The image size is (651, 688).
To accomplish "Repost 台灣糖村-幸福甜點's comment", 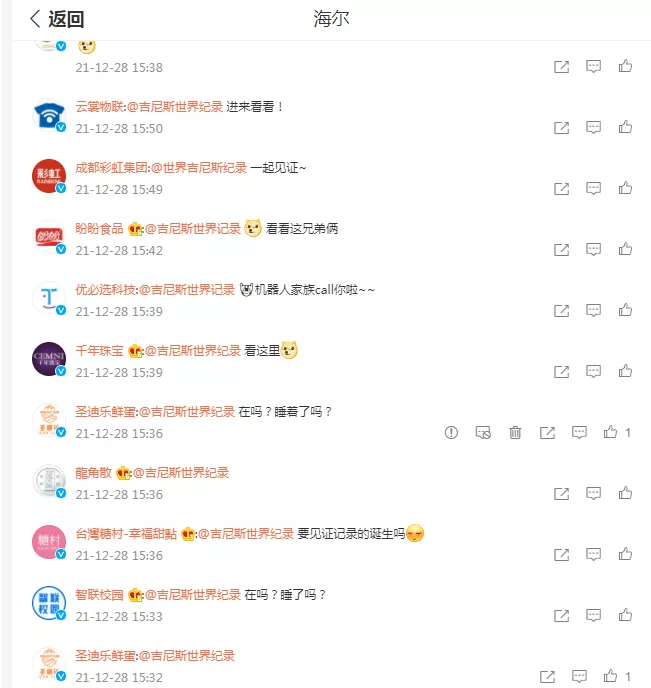I will coord(561,555).
